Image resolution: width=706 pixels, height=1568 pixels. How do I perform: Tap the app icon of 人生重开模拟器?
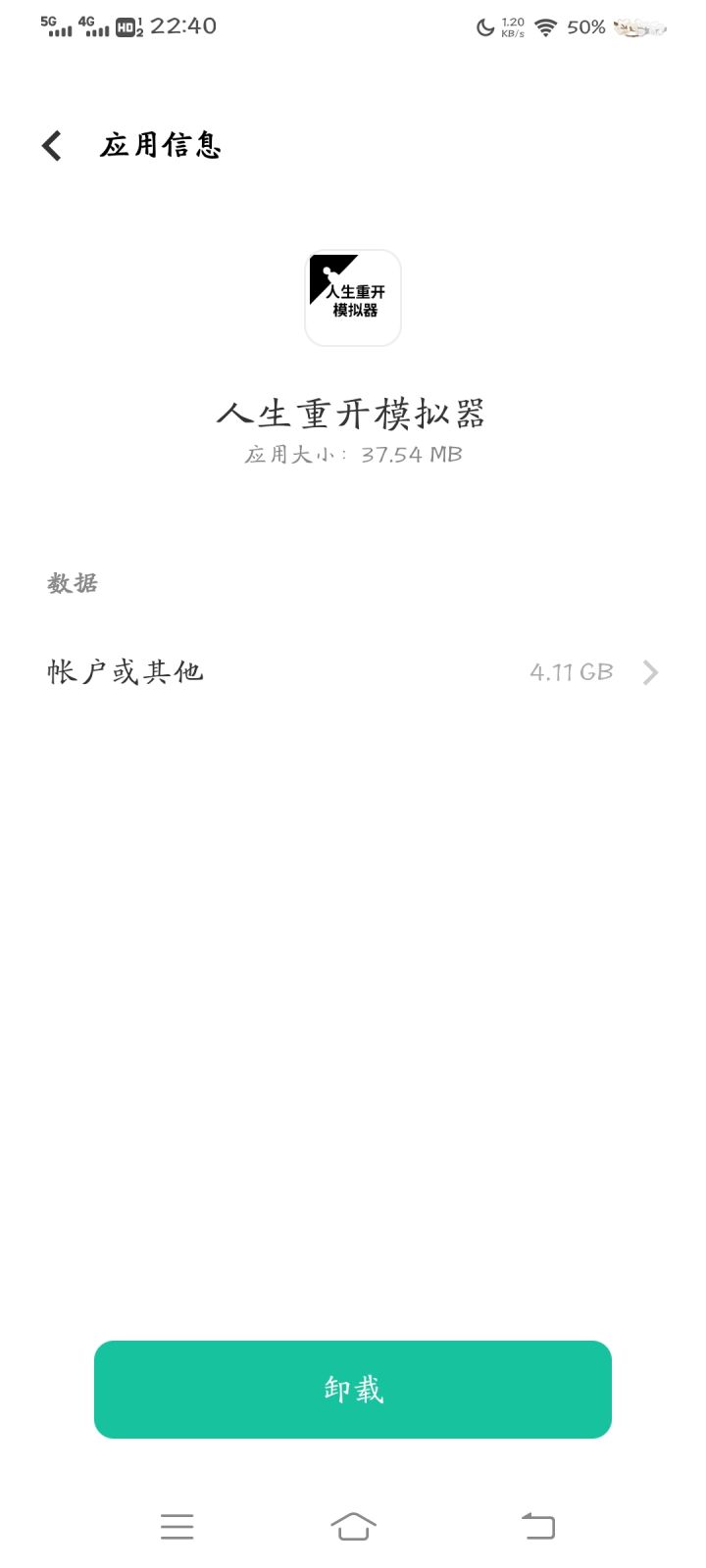coord(352,297)
